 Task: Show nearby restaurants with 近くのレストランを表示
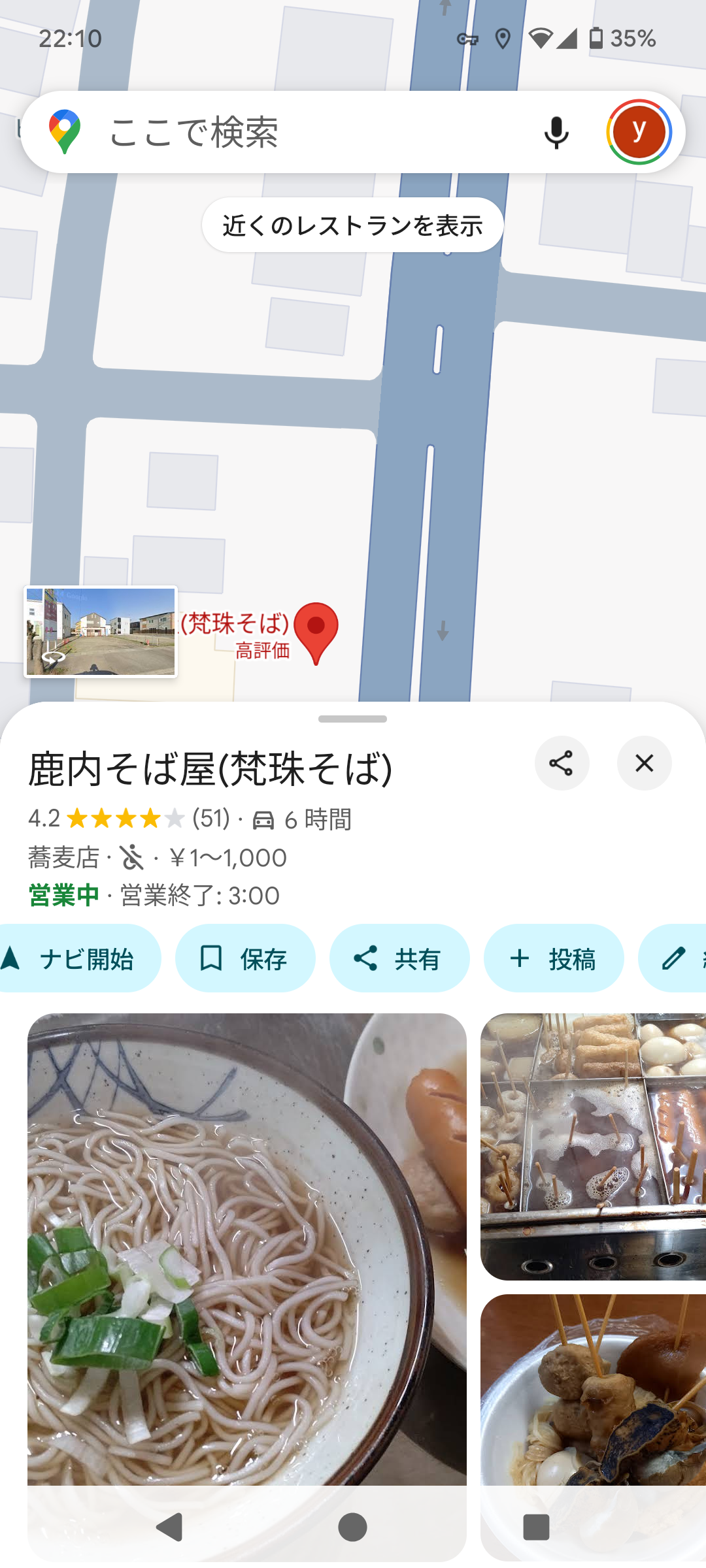[x=352, y=225]
